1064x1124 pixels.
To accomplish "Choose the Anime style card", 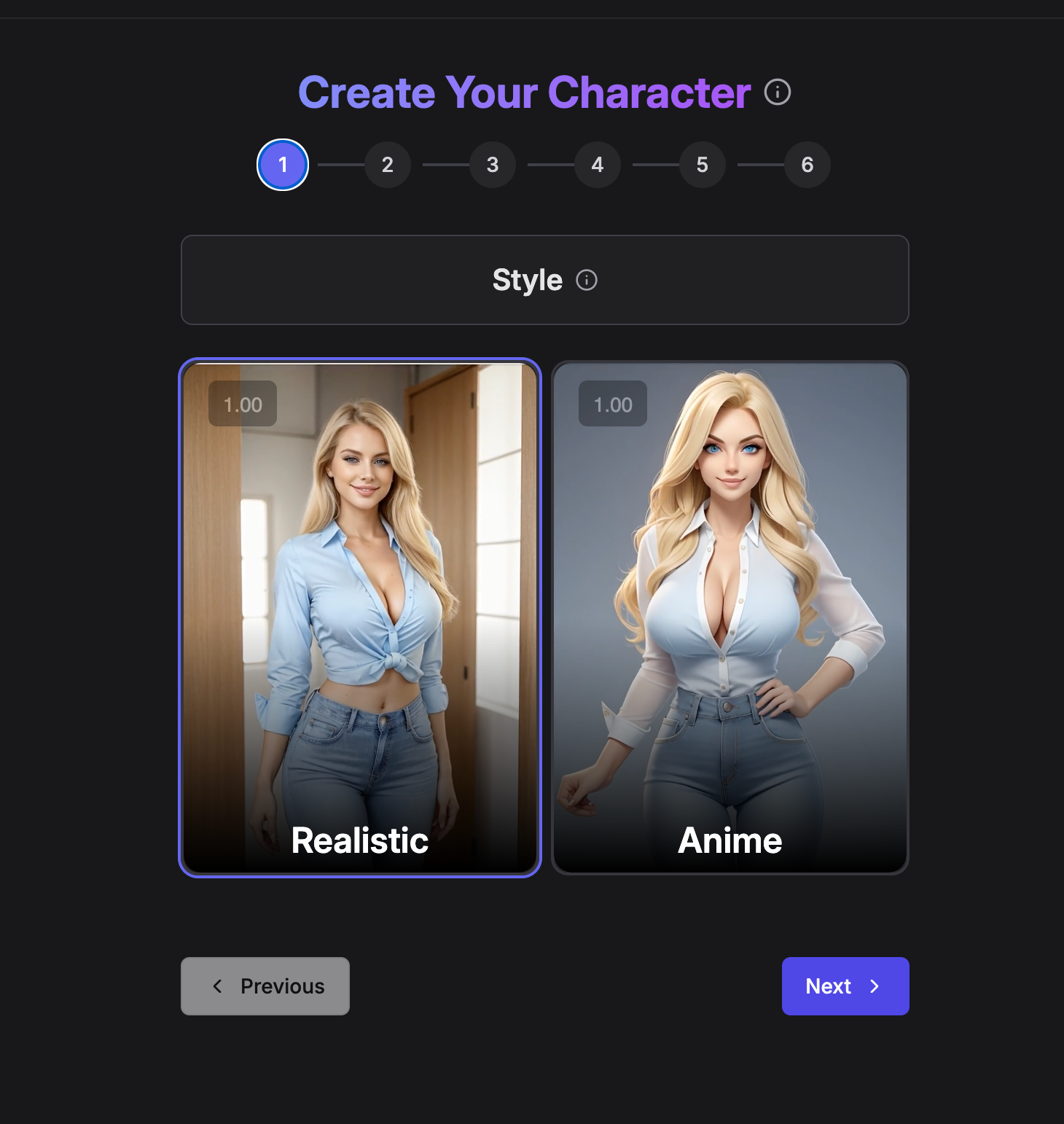I will pyautogui.click(x=730, y=617).
